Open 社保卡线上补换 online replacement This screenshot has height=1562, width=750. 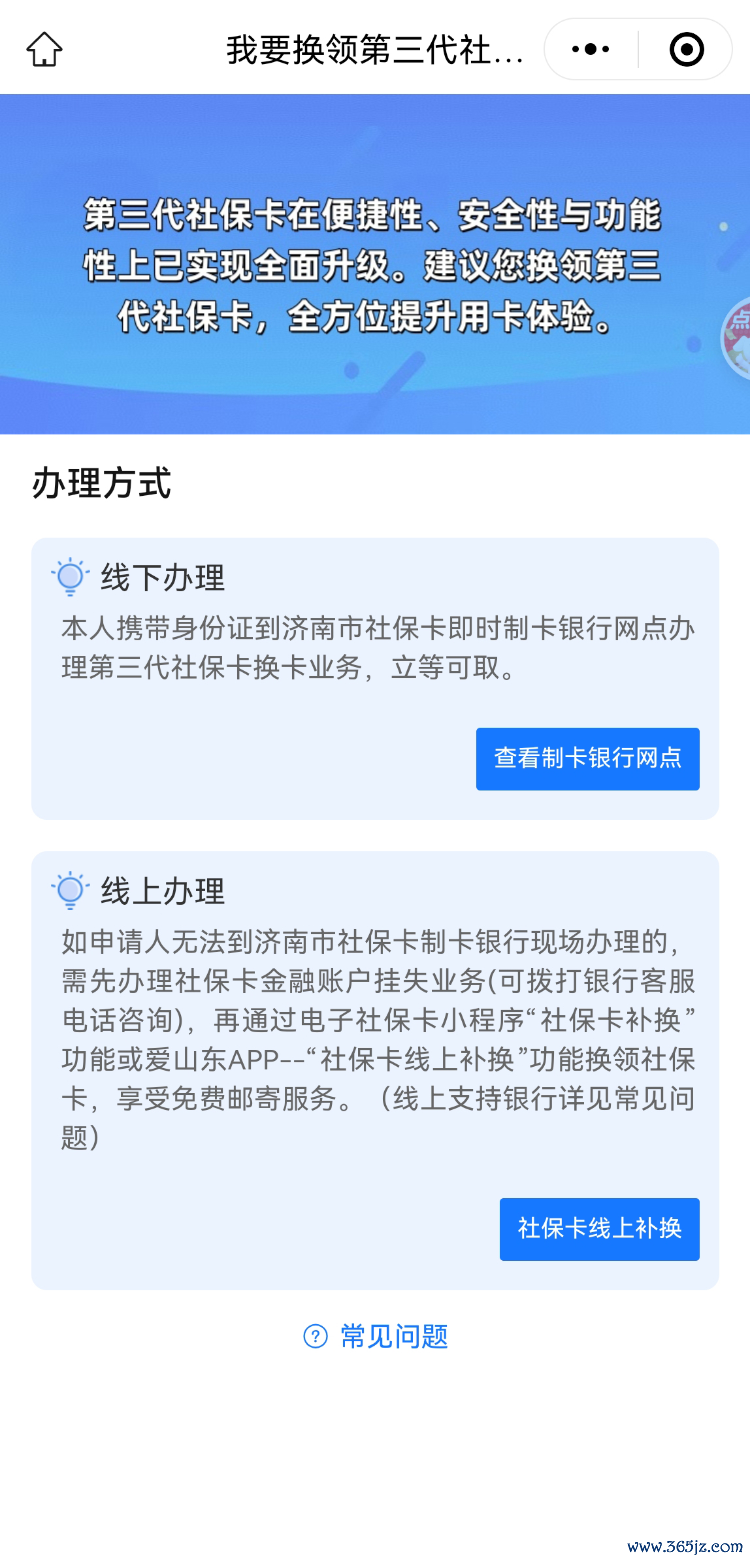coord(600,1229)
